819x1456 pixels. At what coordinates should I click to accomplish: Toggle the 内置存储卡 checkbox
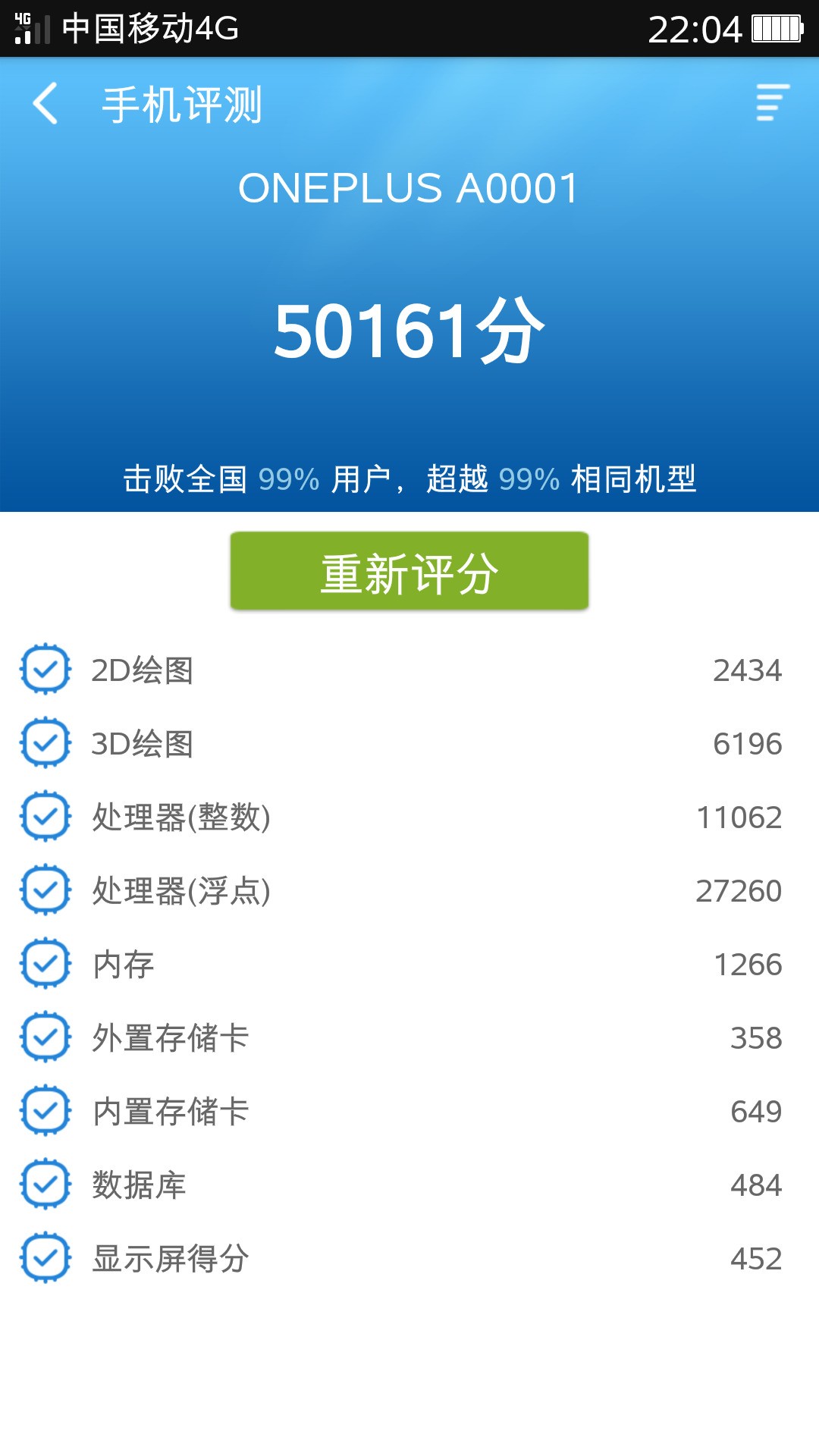tap(45, 1110)
